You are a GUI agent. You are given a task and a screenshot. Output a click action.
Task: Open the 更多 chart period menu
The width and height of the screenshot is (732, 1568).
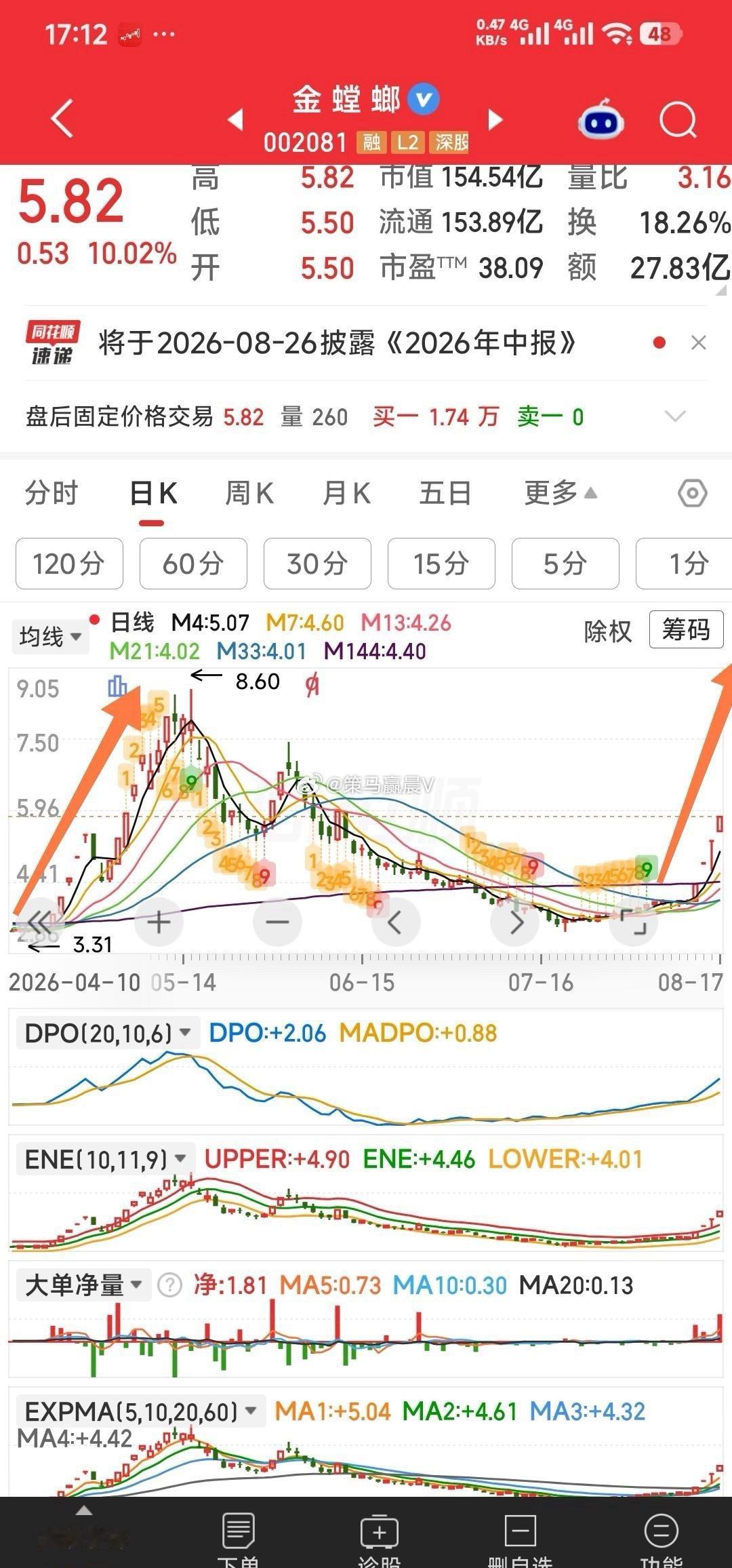(561, 493)
